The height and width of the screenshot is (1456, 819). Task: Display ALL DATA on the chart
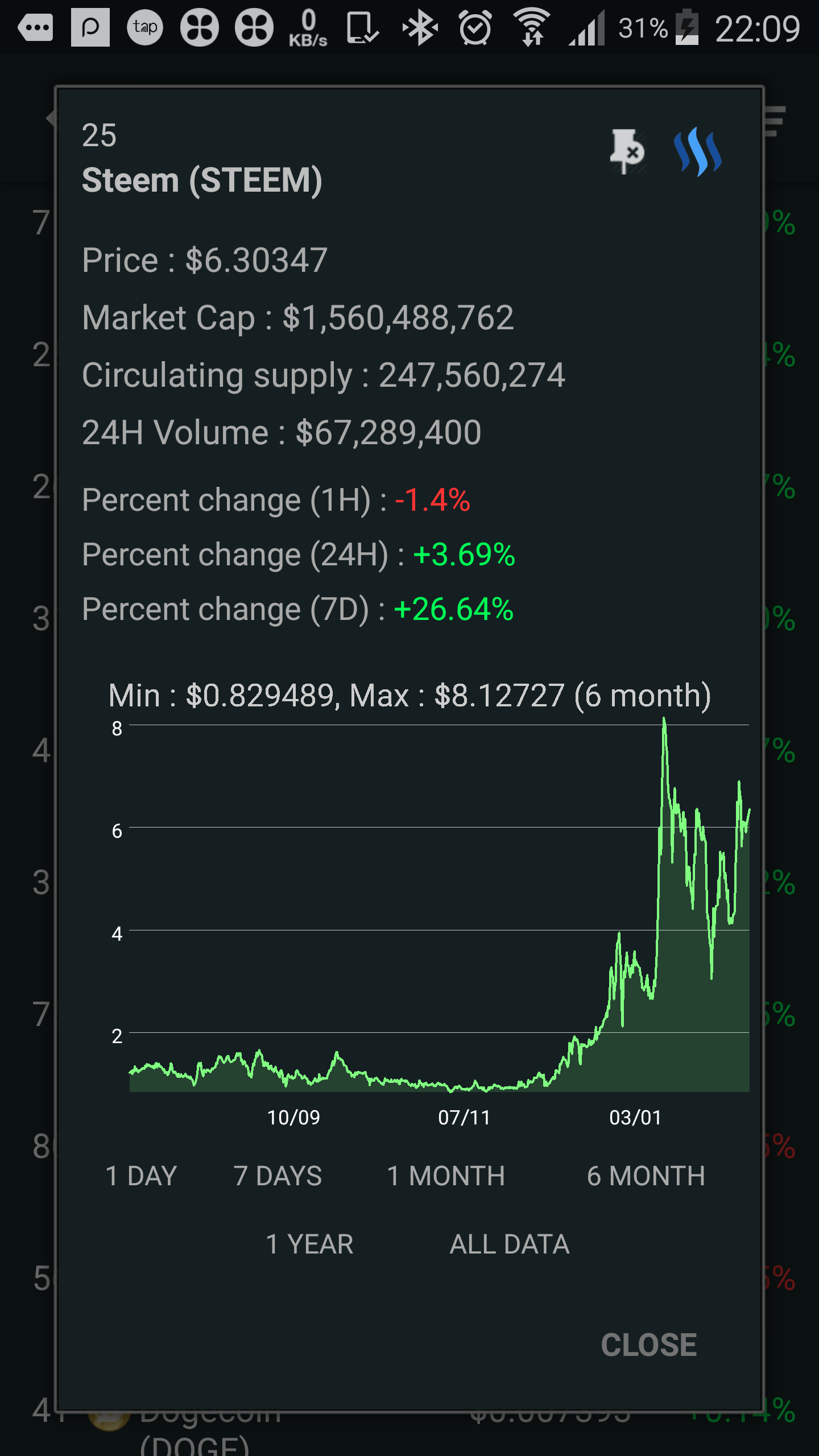510,1244
